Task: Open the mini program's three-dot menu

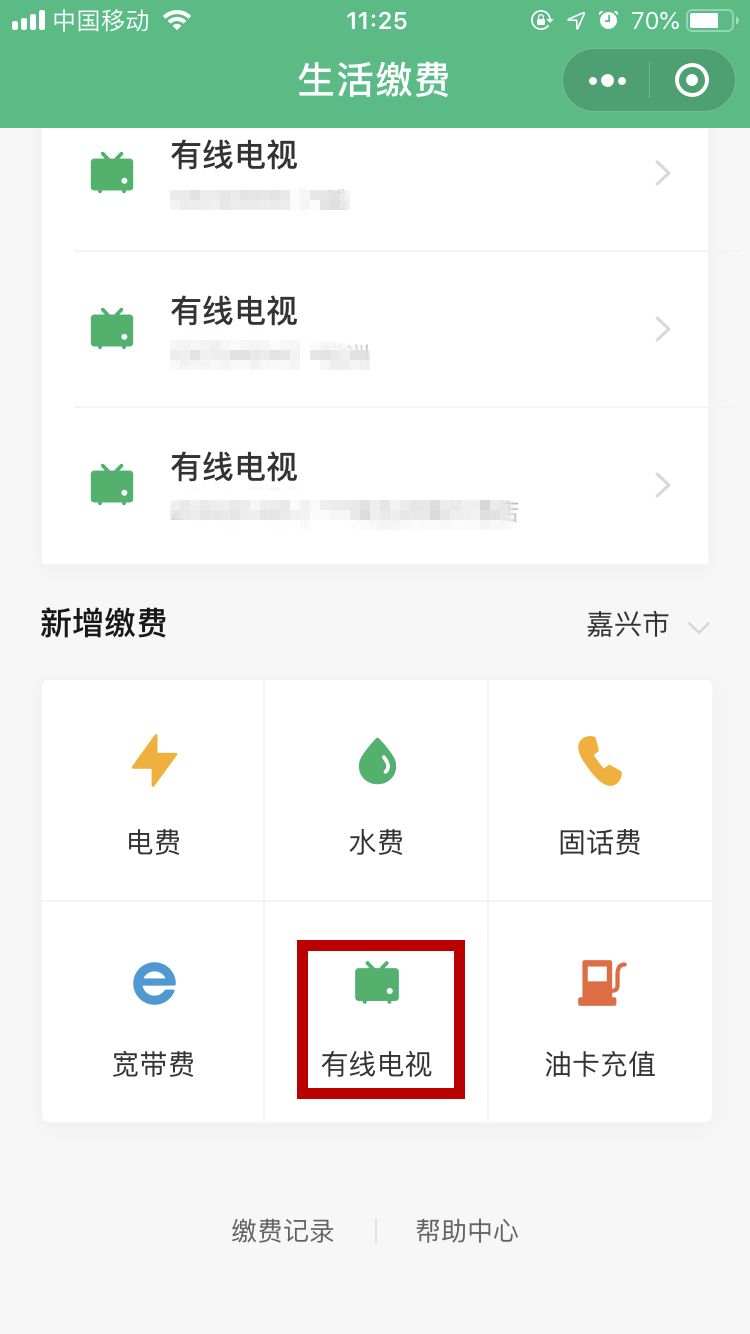Action: pyautogui.click(x=607, y=80)
